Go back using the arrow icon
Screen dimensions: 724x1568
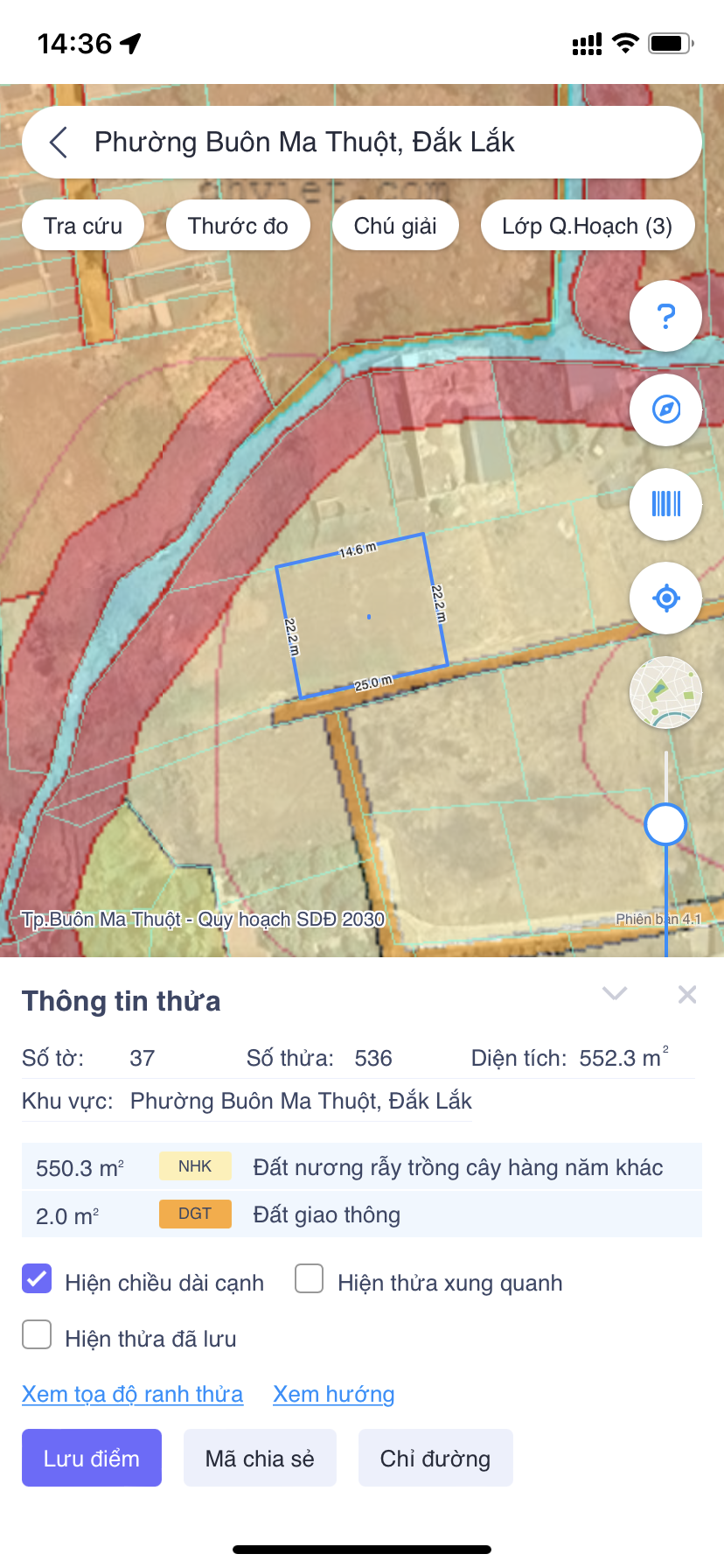coord(59,142)
